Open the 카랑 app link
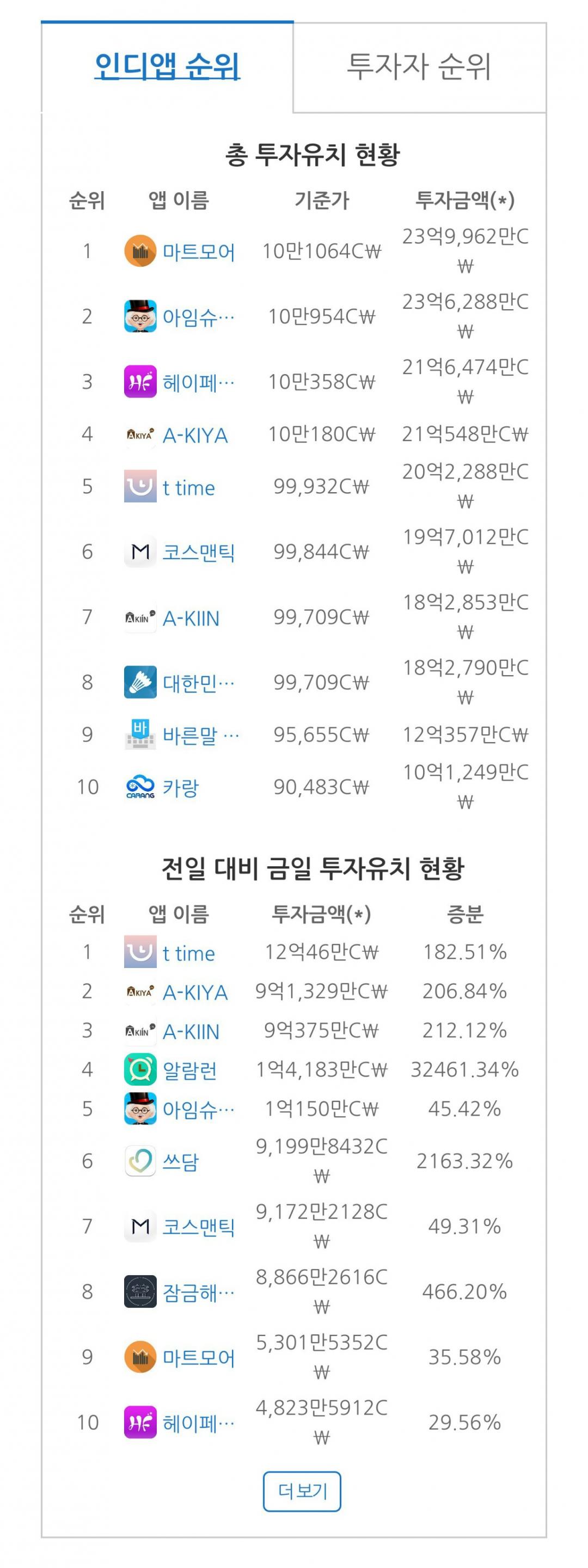 click(181, 788)
